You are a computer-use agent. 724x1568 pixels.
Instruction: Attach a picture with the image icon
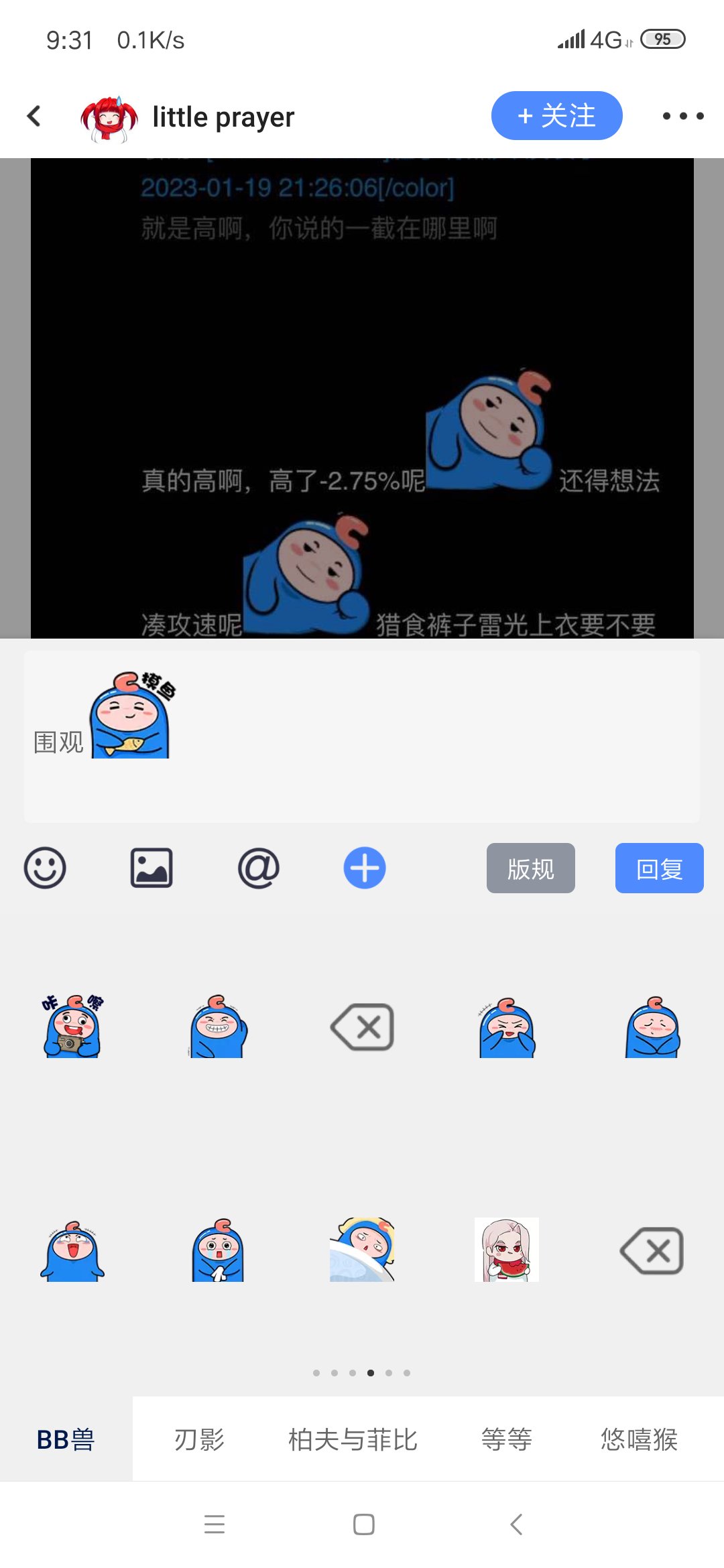pos(152,868)
